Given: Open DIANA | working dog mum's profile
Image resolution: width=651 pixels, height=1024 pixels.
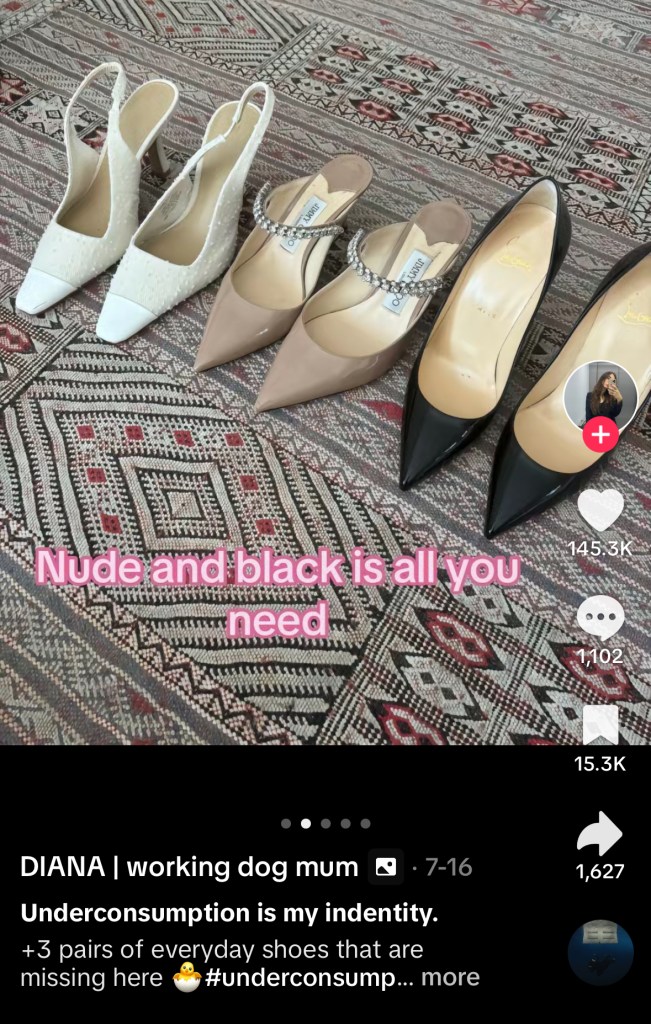Looking at the screenshot, I should pos(189,867).
